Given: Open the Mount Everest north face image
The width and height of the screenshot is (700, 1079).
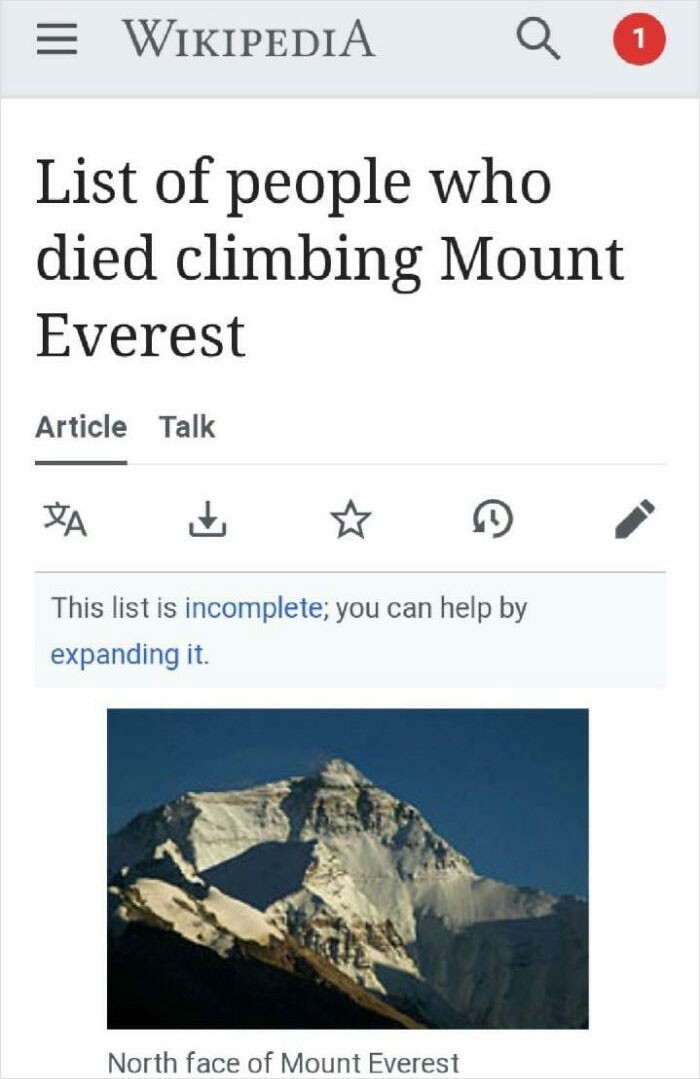Looking at the screenshot, I should click(347, 868).
